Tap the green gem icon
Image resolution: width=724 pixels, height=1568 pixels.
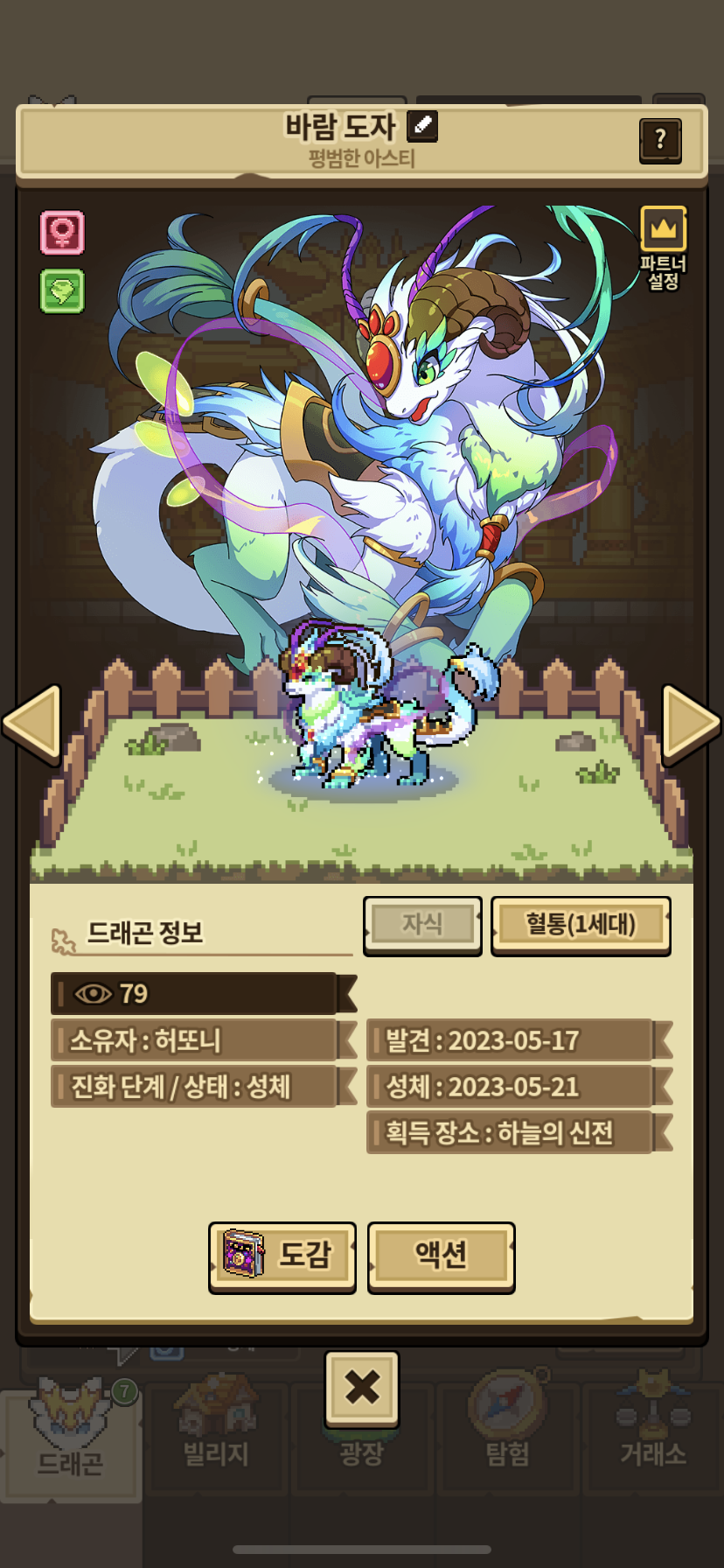tap(62, 291)
